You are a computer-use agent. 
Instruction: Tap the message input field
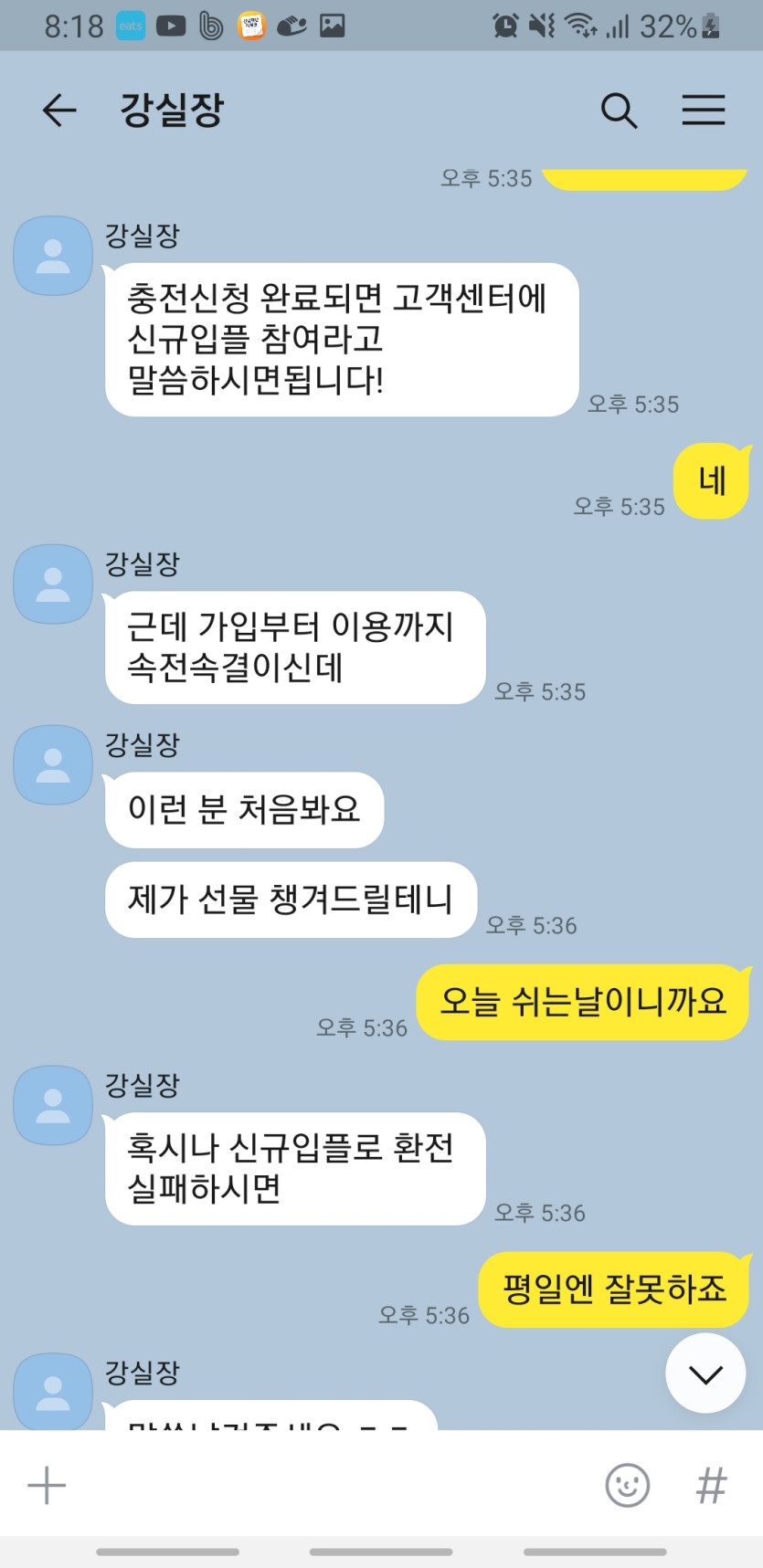click(x=329, y=1485)
